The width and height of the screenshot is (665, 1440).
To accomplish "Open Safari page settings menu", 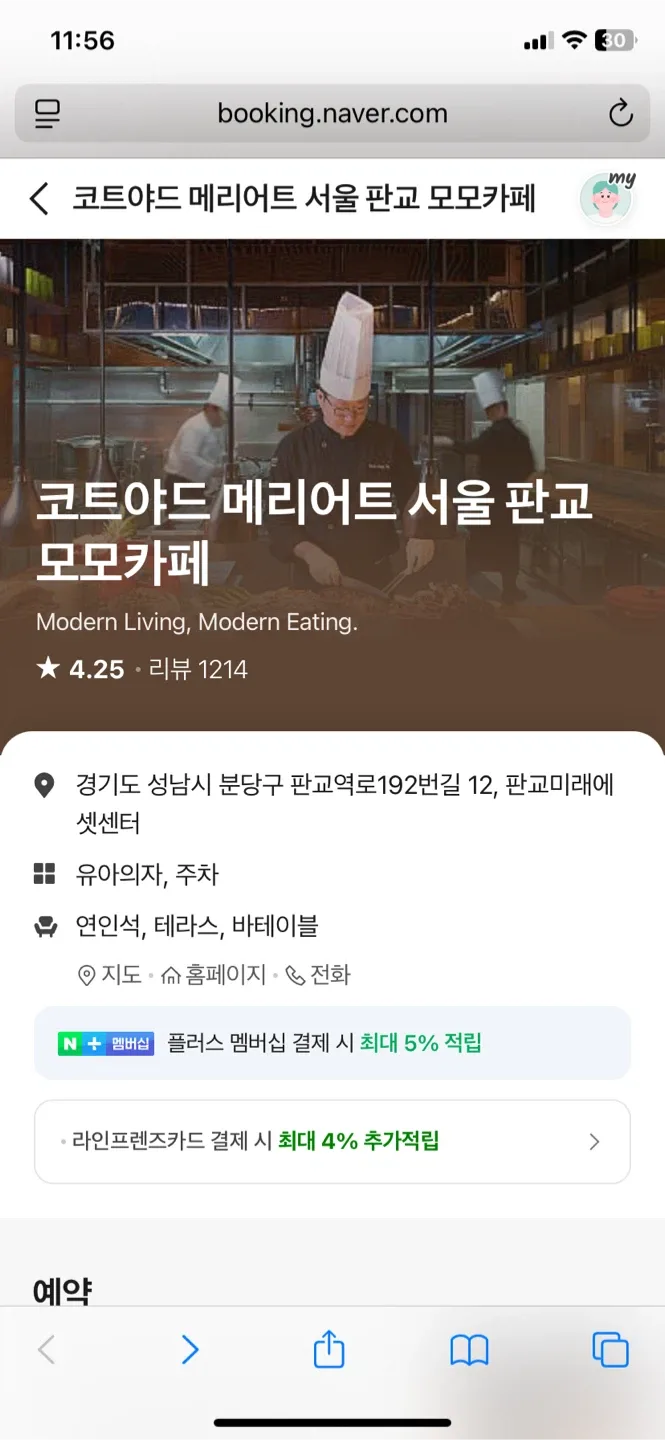I will [47, 114].
